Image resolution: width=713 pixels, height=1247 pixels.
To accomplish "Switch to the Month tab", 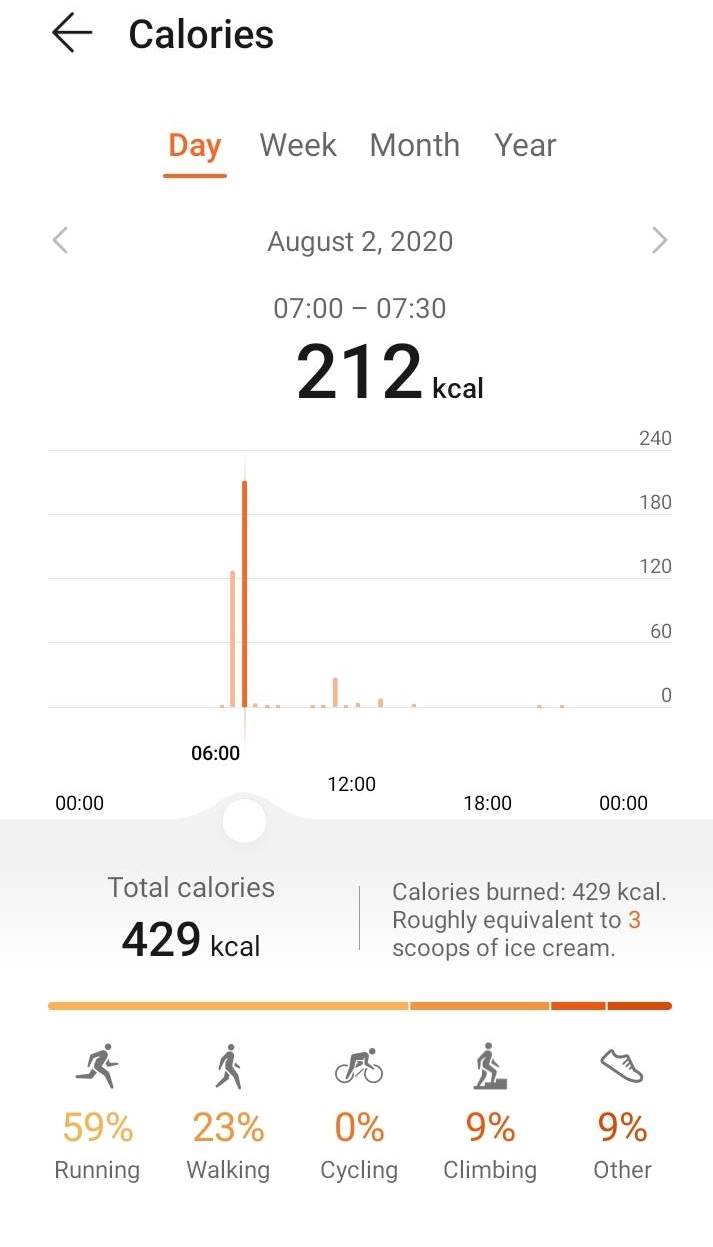I will coord(415,145).
